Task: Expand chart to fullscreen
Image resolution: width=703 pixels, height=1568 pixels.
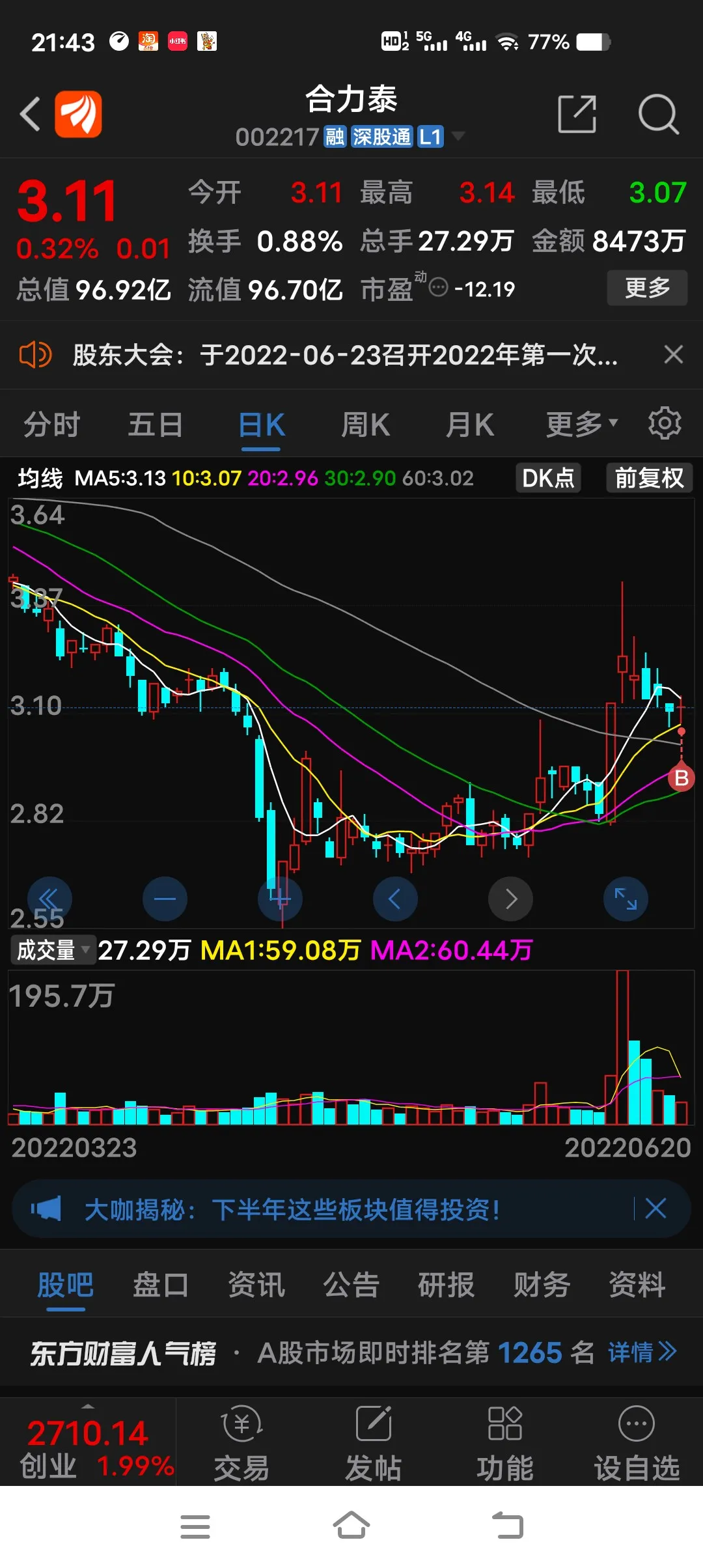Action: tap(626, 899)
